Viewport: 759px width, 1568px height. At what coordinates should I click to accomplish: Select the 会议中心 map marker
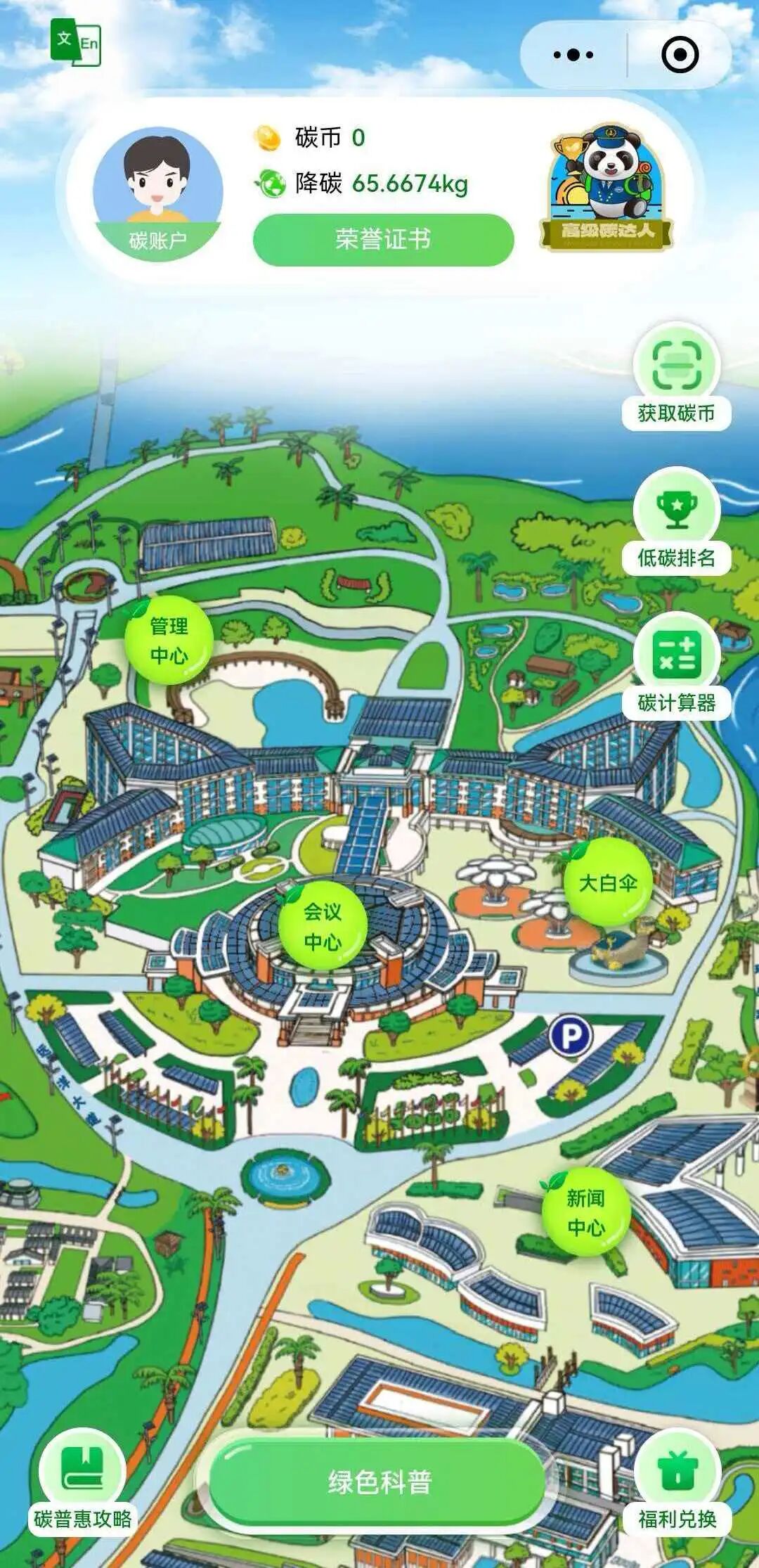[x=323, y=926]
